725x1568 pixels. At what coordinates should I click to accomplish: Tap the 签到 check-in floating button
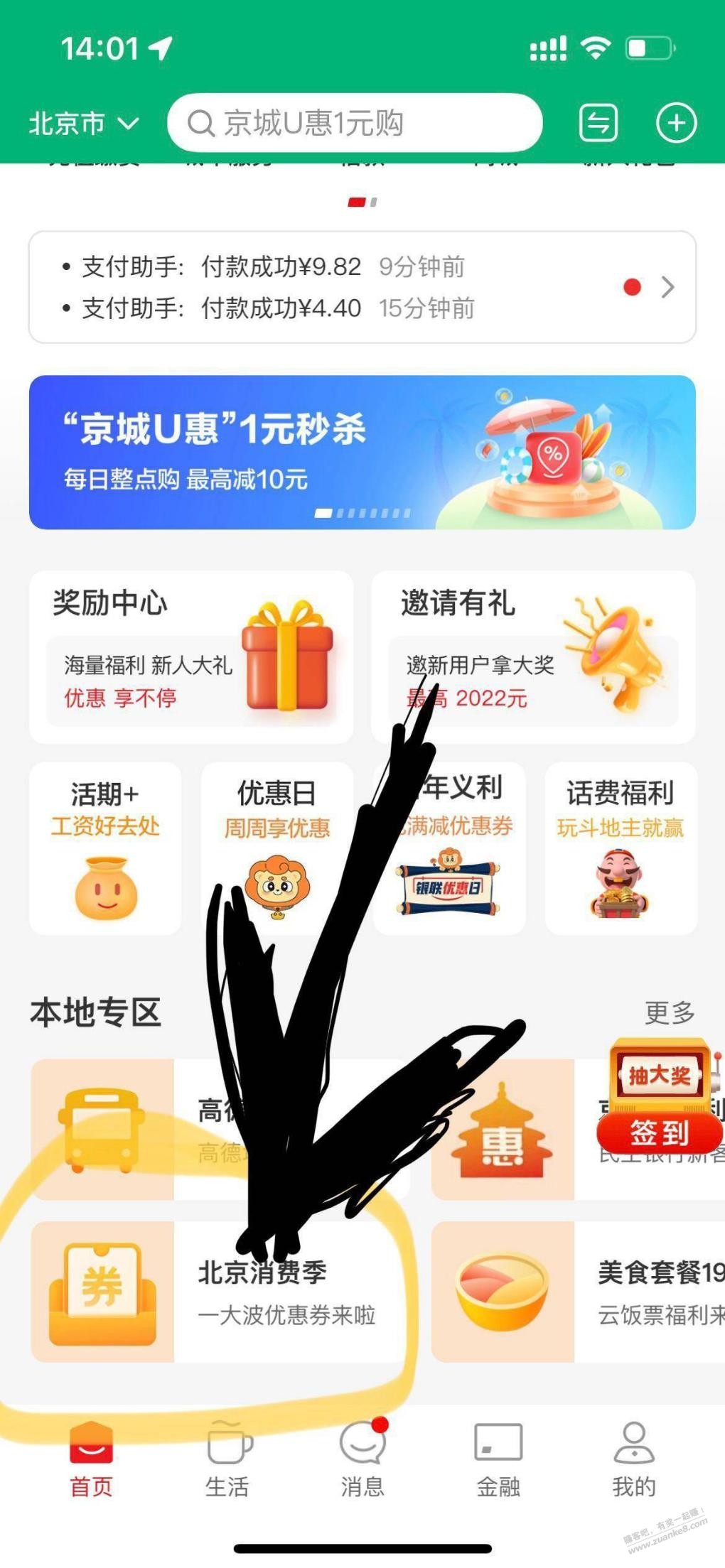[659, 1132]
